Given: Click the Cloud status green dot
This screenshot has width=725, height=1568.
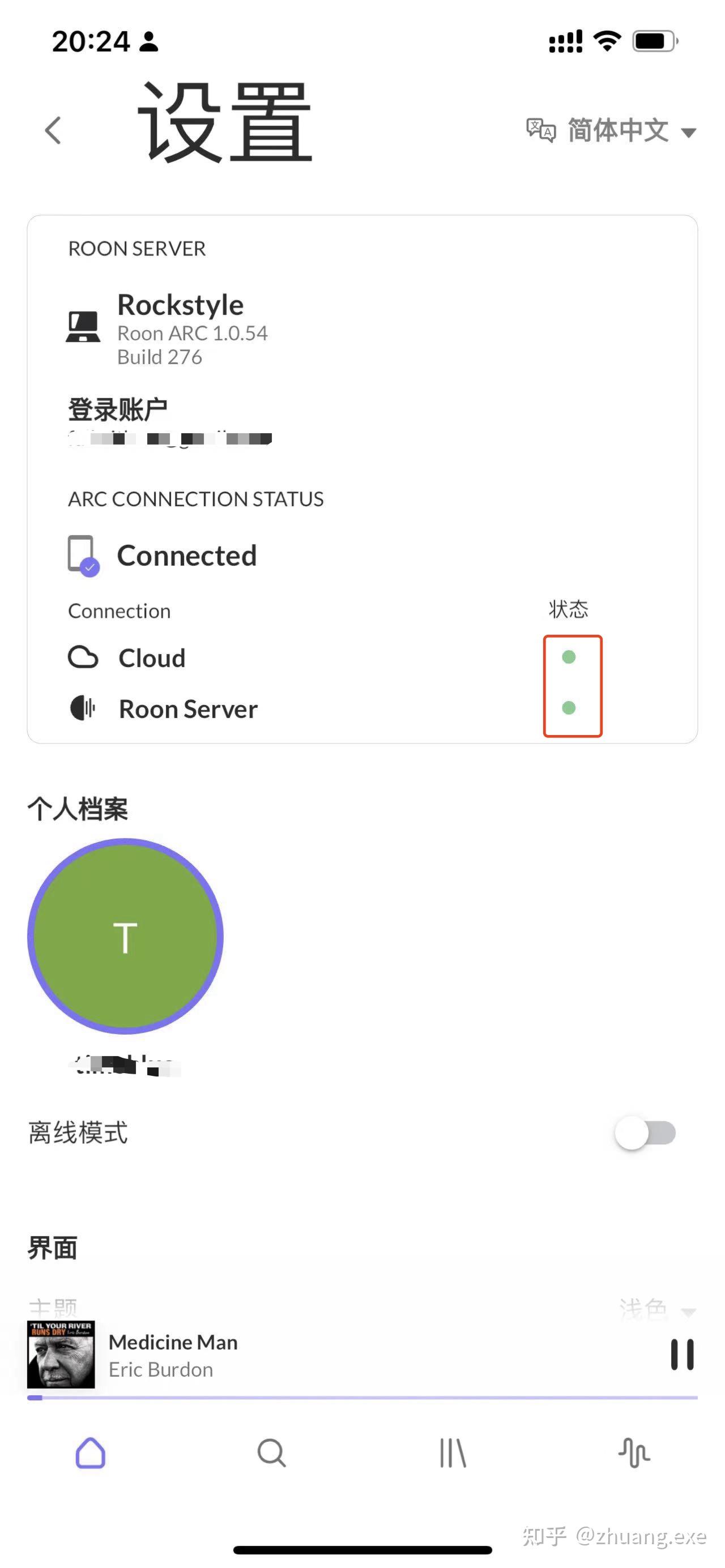Looking at the screenshot, I should [x=570, y=657].
